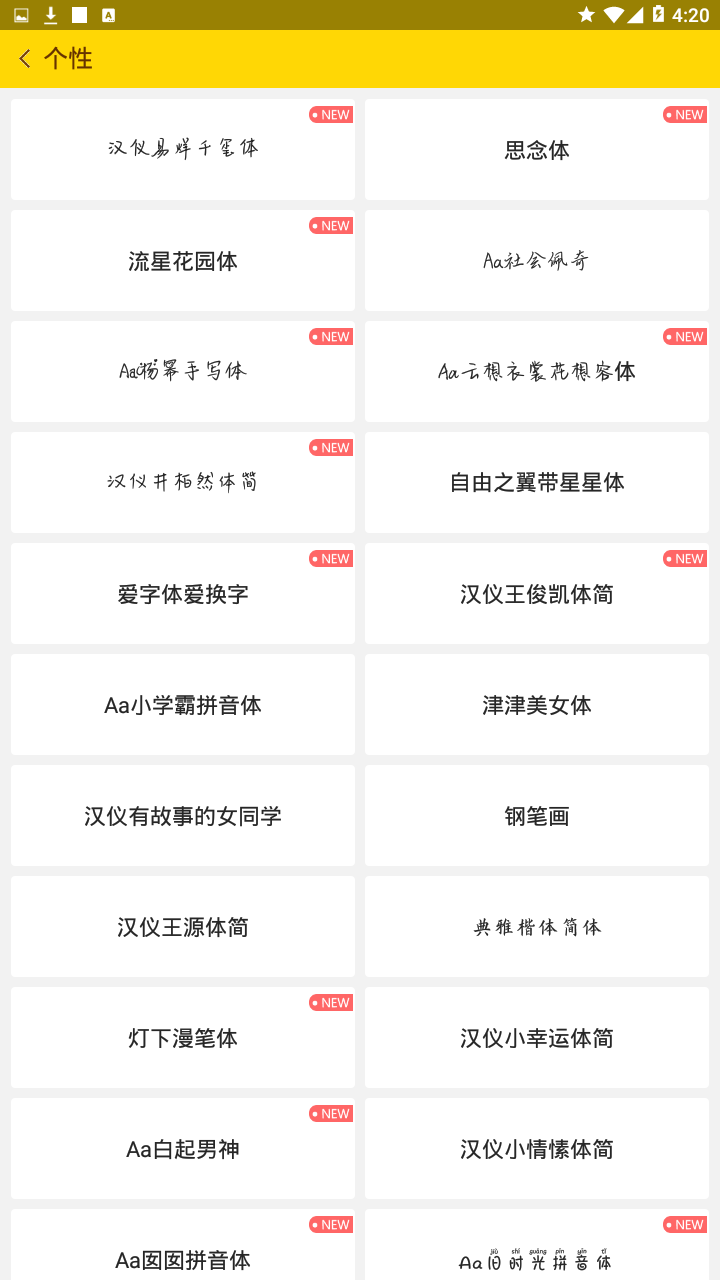720x1280 pixels.
Task: Tap the 津津美女体 font card
Action: (x=537, y=705)
